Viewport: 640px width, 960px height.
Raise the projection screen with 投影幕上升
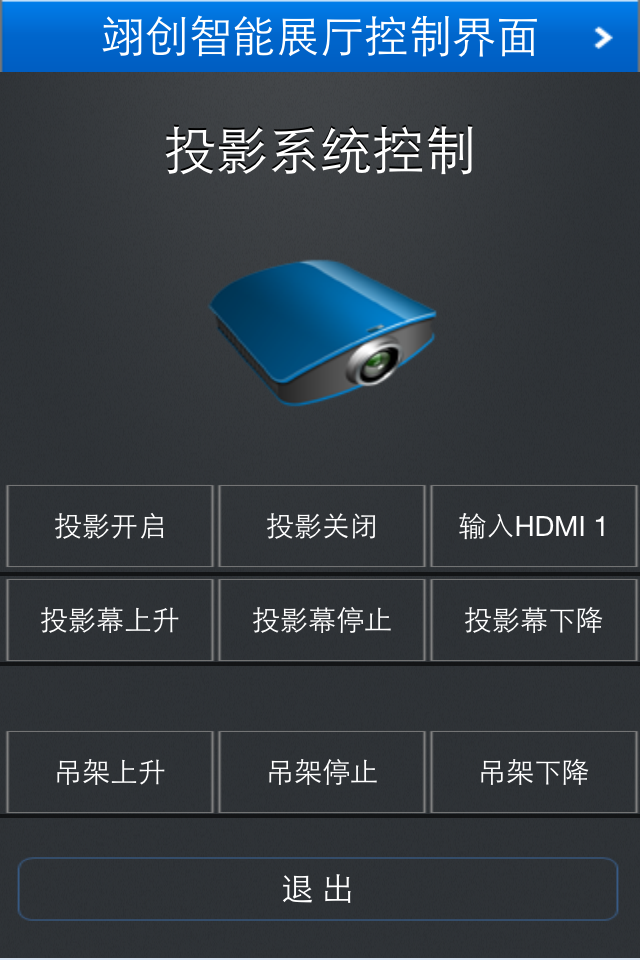coord(110,620)
